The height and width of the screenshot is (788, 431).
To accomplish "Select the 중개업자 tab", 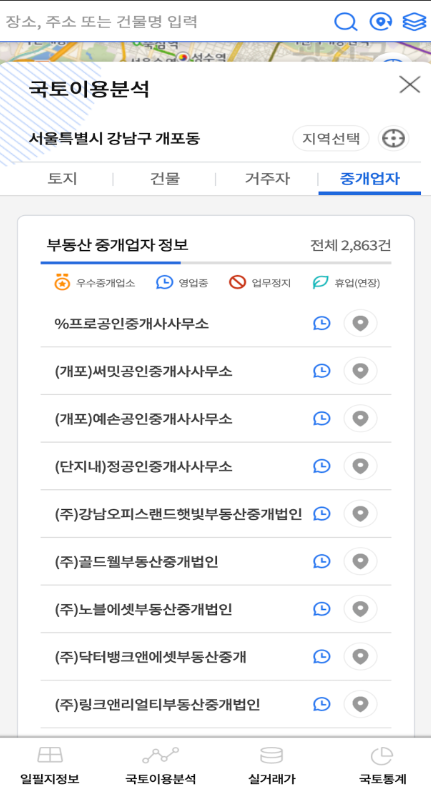I will [x=370, y=178].
